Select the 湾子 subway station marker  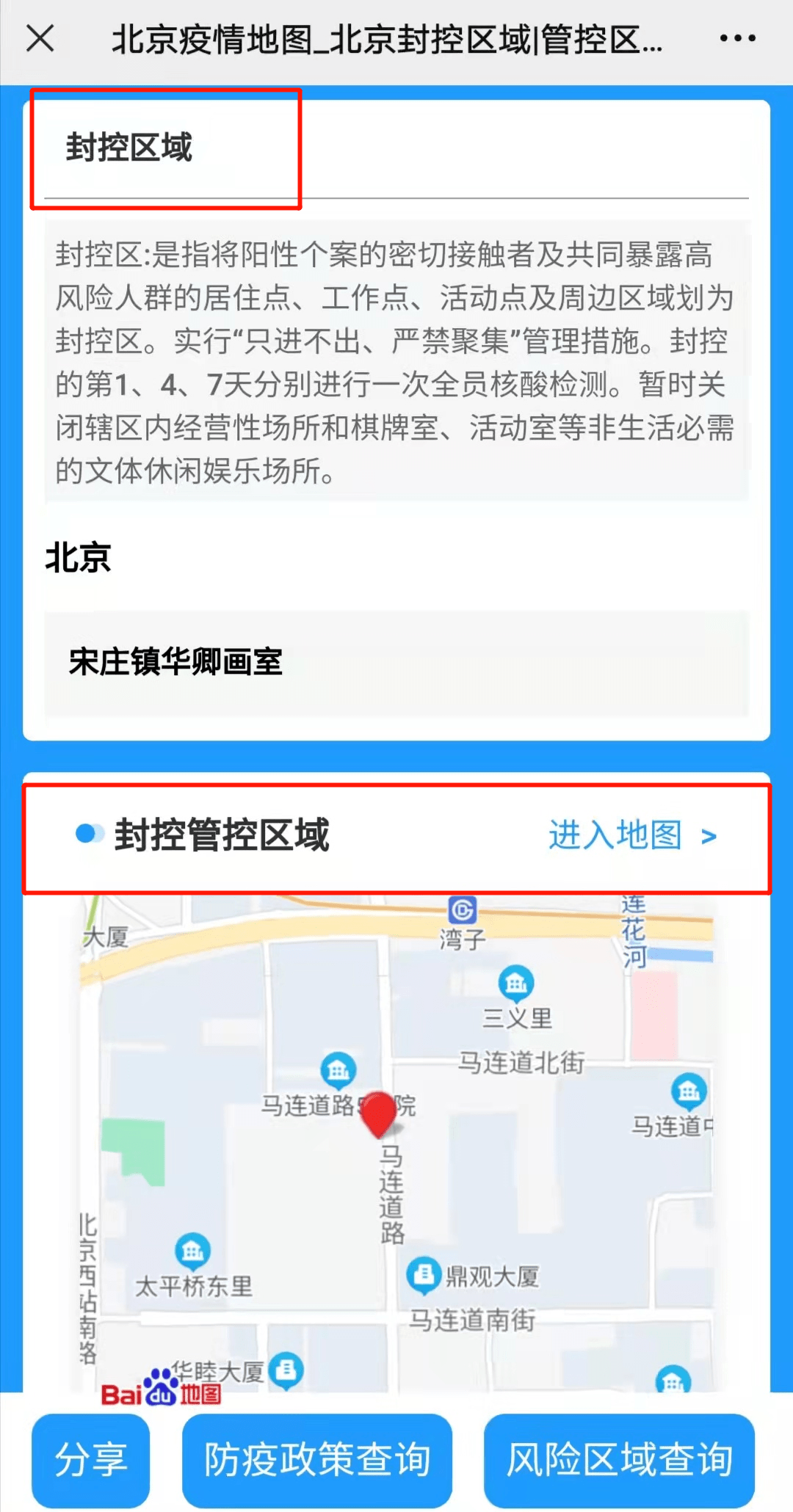463,910
